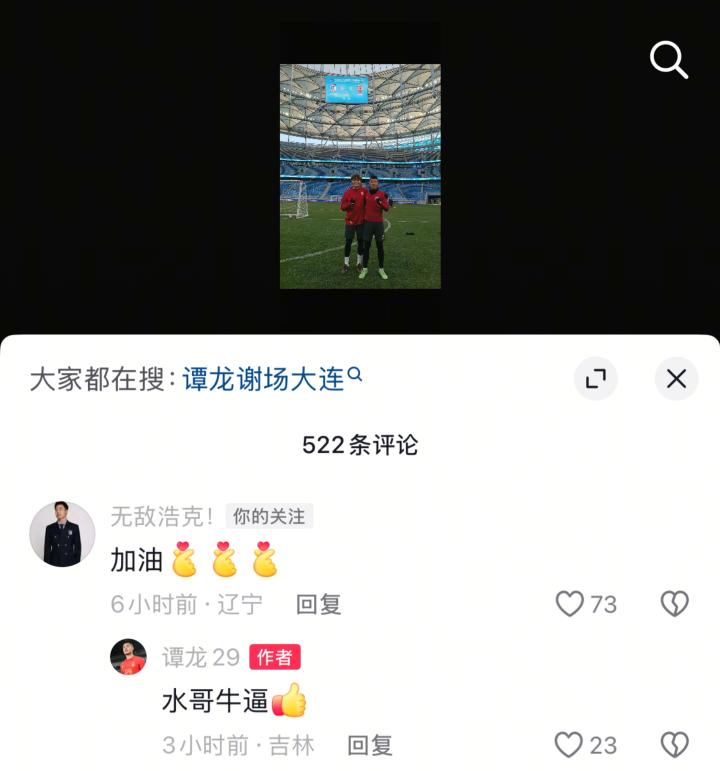Like 谭龙 29's reply with 23 likes
This screenshot has width=720, height=771.
(569, 745)
